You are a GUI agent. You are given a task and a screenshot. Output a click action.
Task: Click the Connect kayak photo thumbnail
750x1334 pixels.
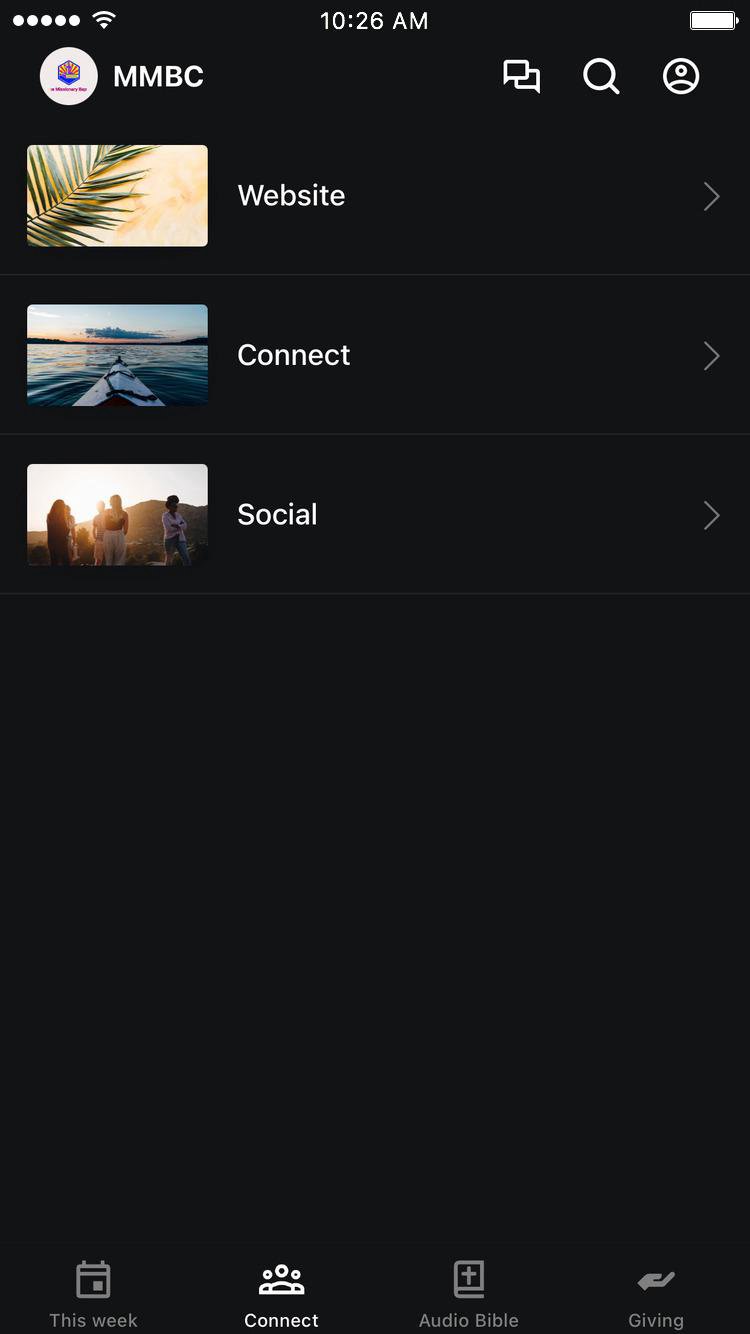(116, 355)
